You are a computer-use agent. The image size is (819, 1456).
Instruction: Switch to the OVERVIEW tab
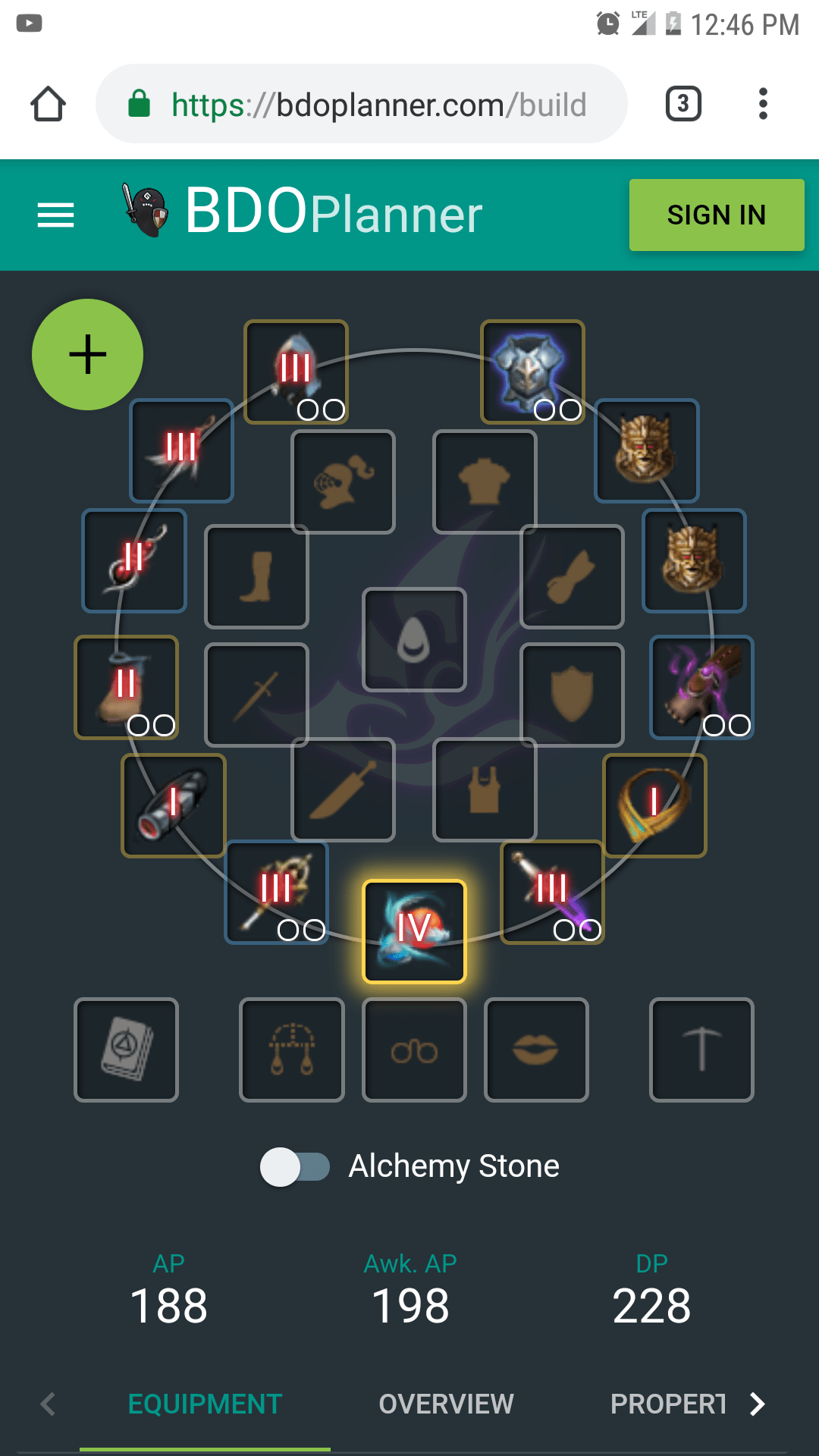click(446, 1404)
